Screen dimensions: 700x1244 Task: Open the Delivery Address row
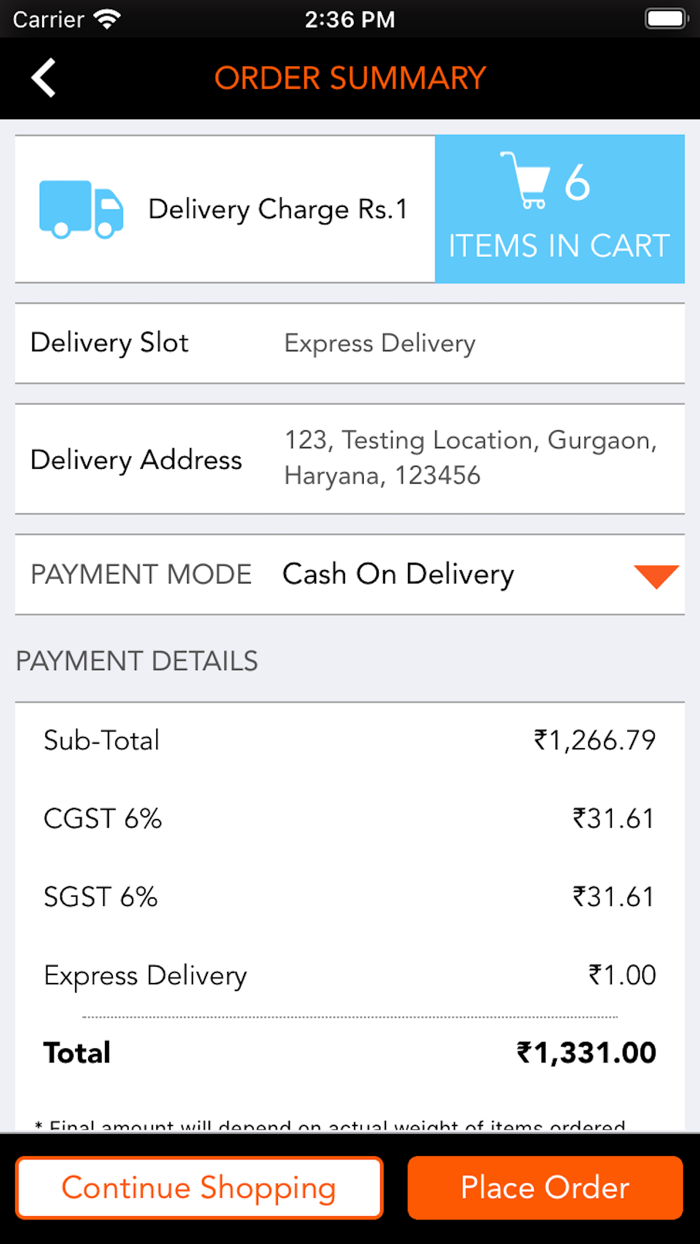(x=350, y=459)
